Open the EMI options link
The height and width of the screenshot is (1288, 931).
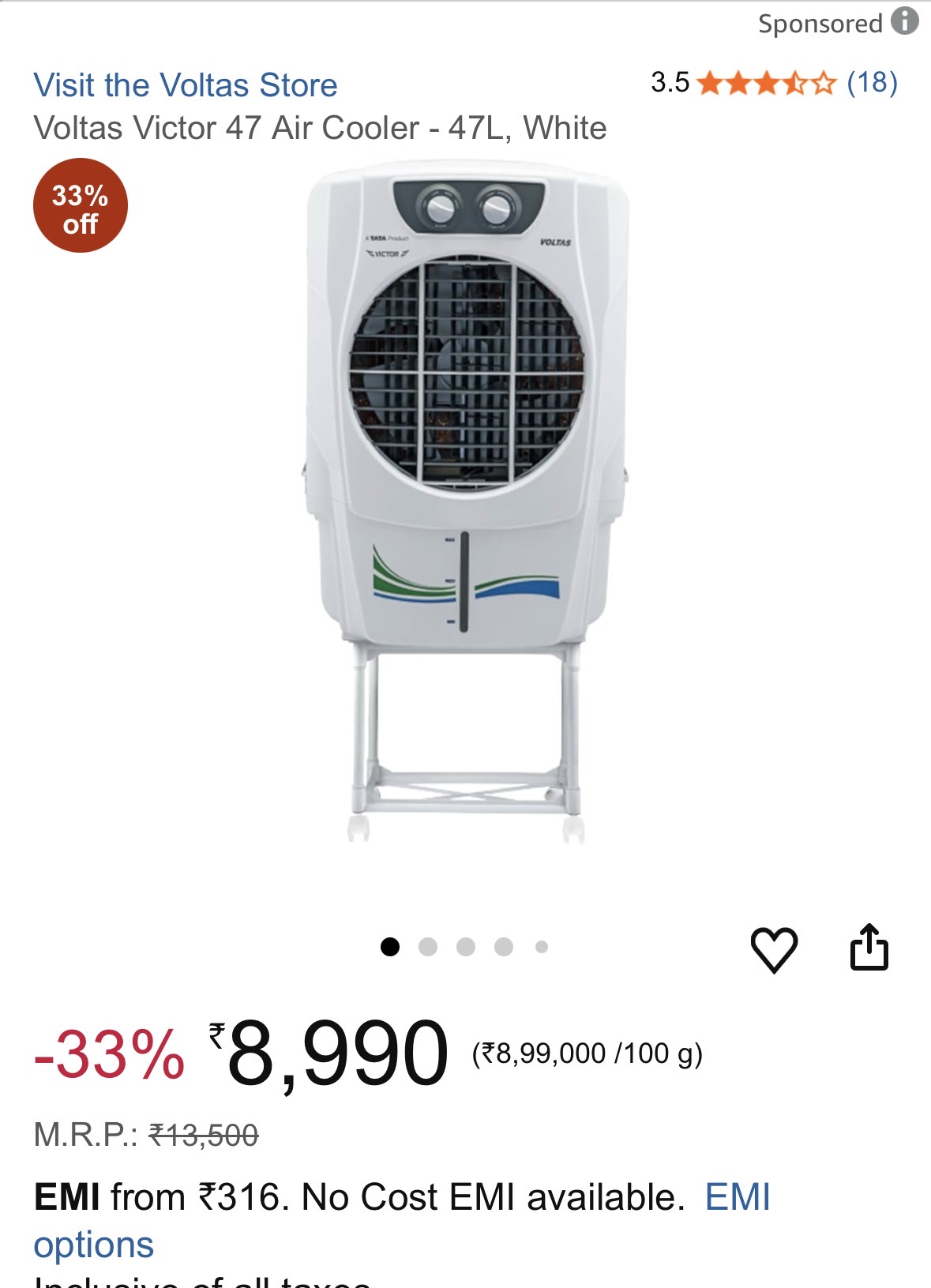pyautogui.click(x=737, y=1197)
